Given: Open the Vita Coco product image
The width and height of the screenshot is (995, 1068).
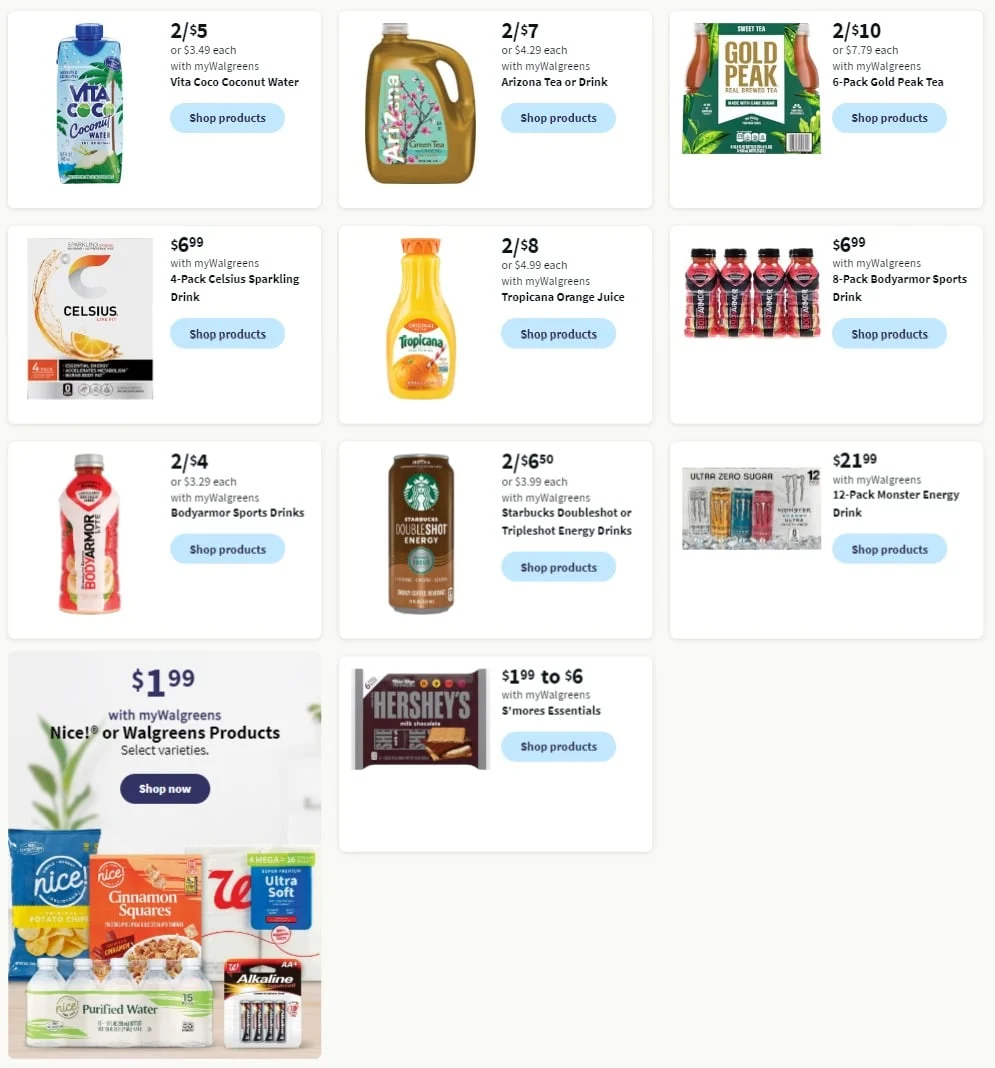Looking at the screenshot, I should pos(90,104).
